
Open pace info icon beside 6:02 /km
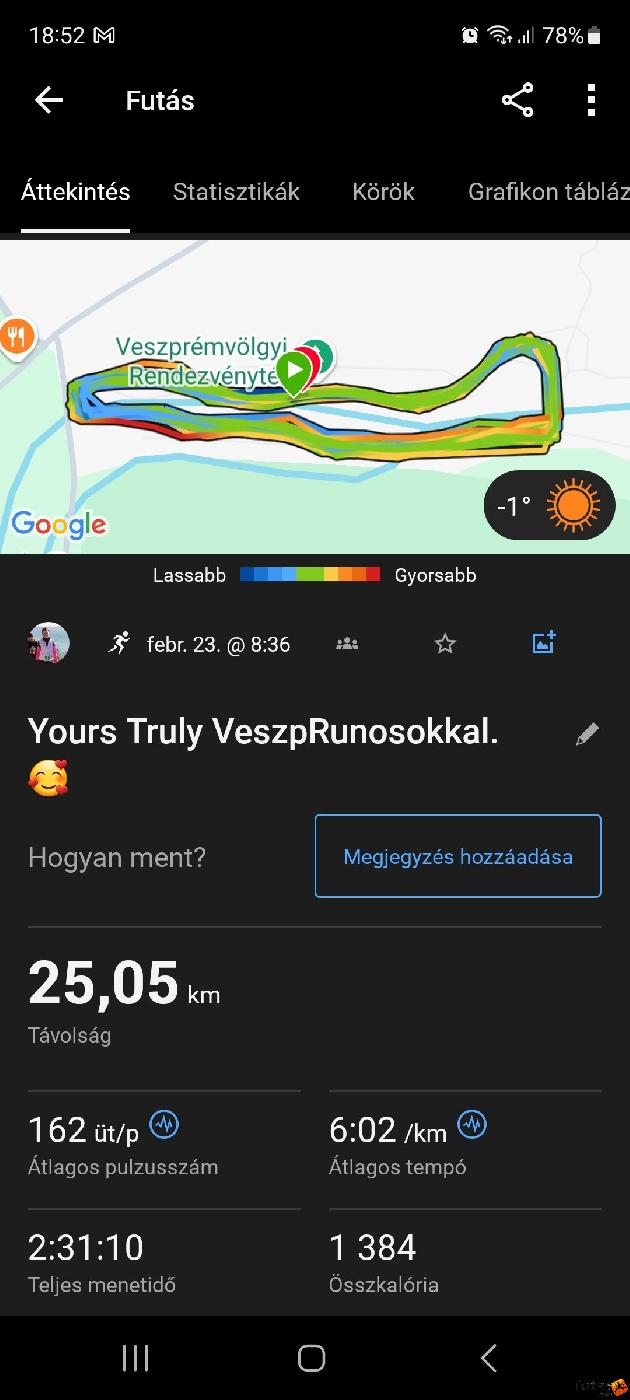click(472, 1125)
